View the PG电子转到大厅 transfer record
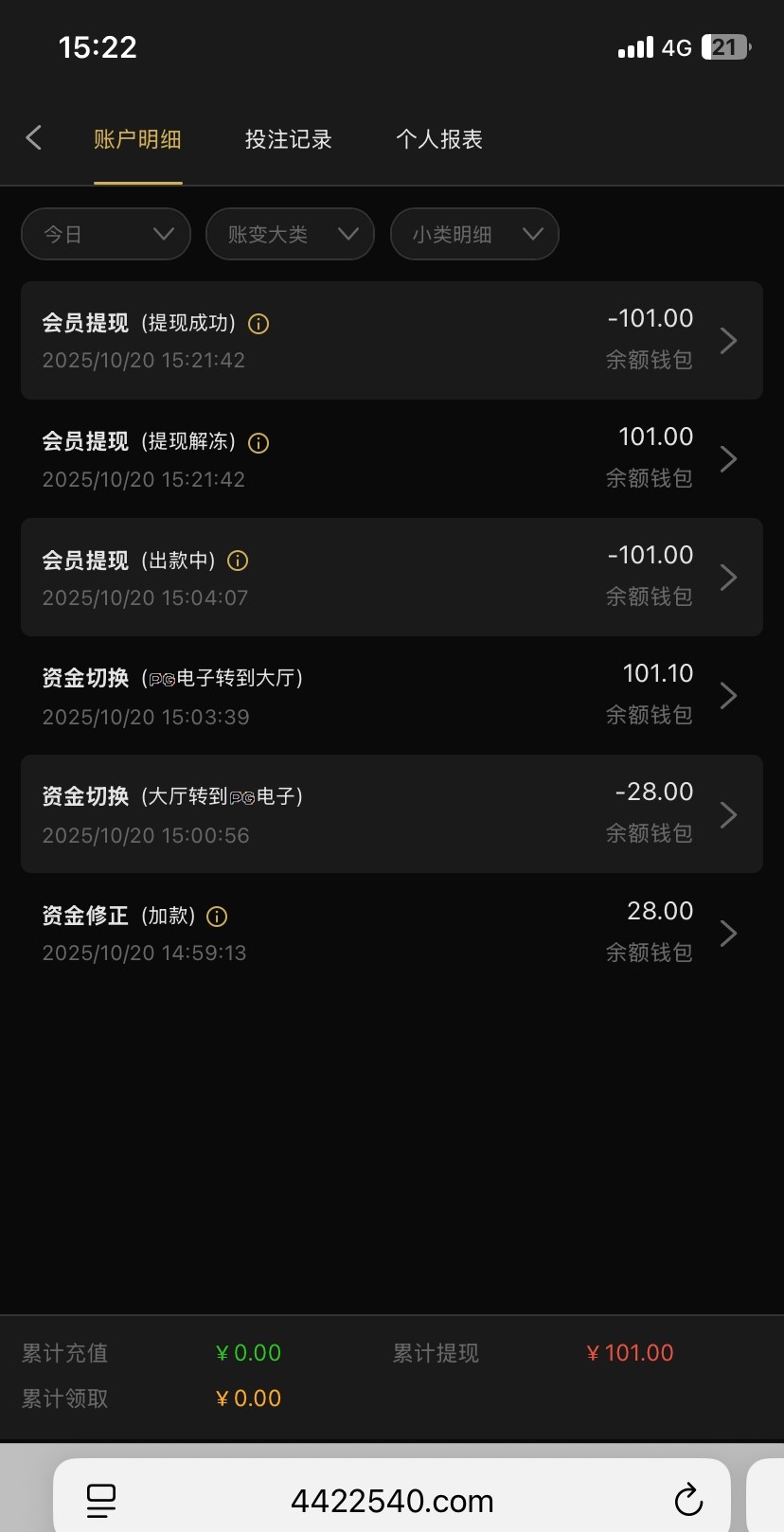784x1532 pixels. pos(391,695)
